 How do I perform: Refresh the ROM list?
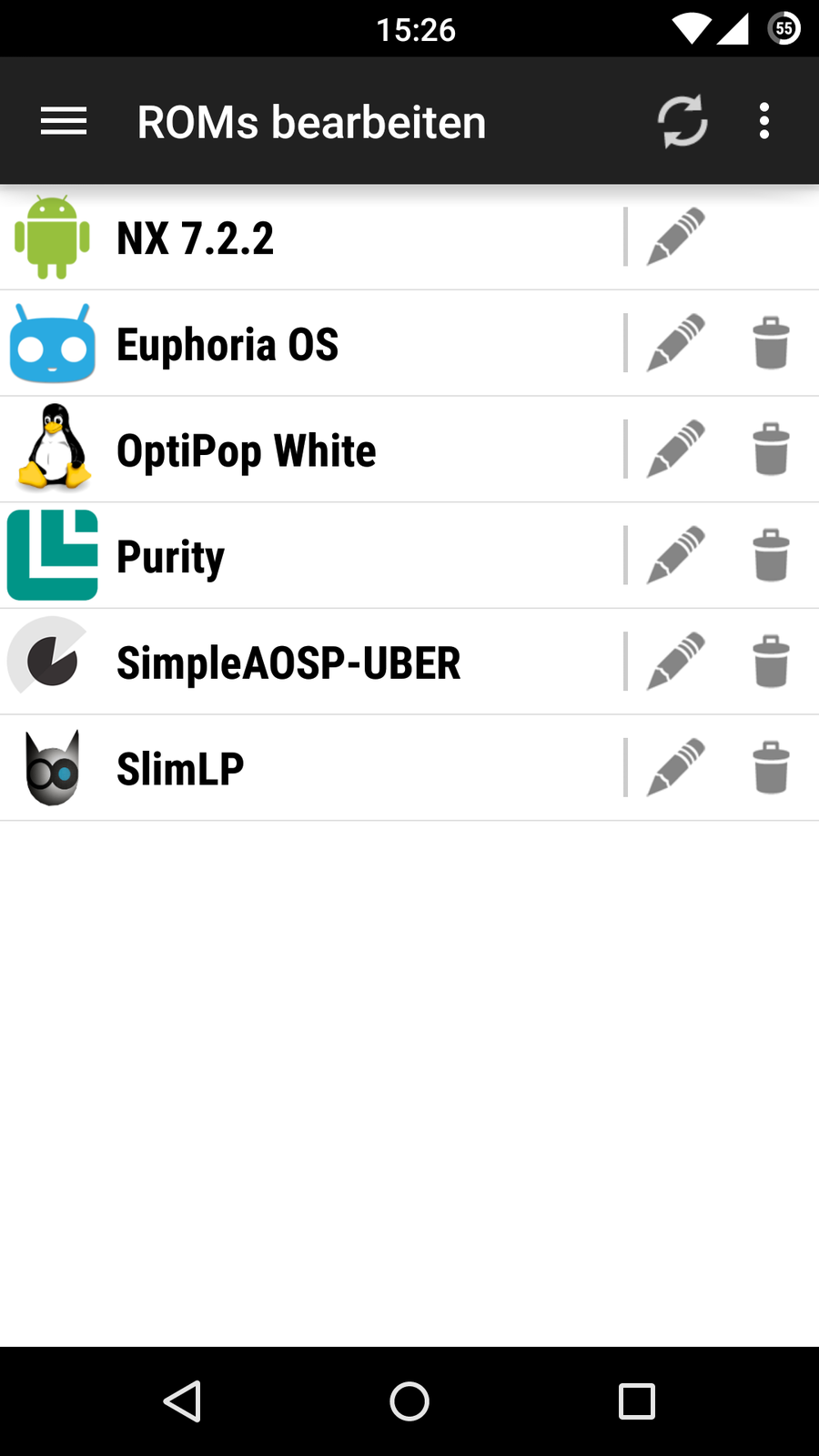pyautogui.click(x=682, y=121)
